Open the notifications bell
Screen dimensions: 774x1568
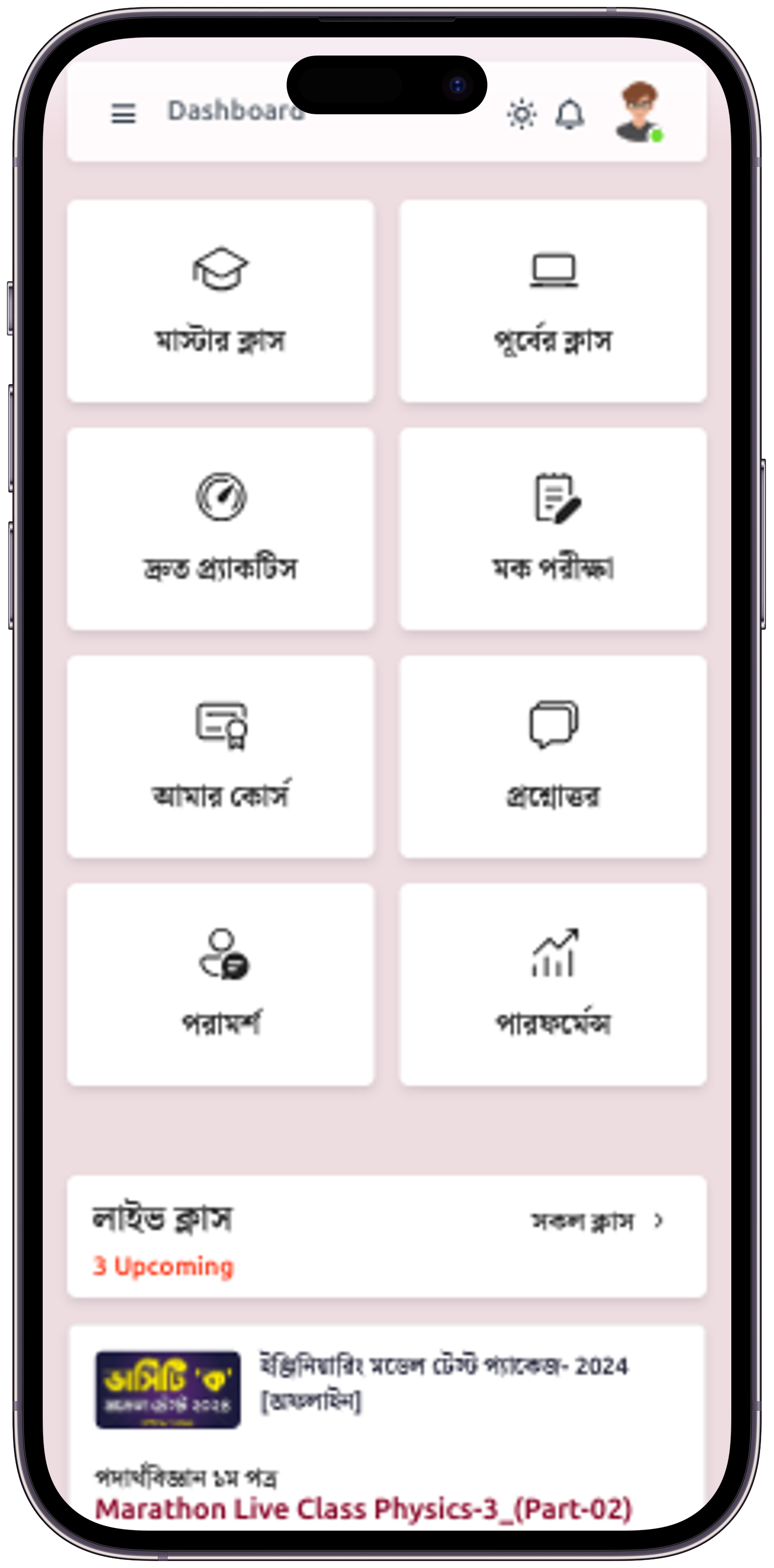tap(570, 114)
